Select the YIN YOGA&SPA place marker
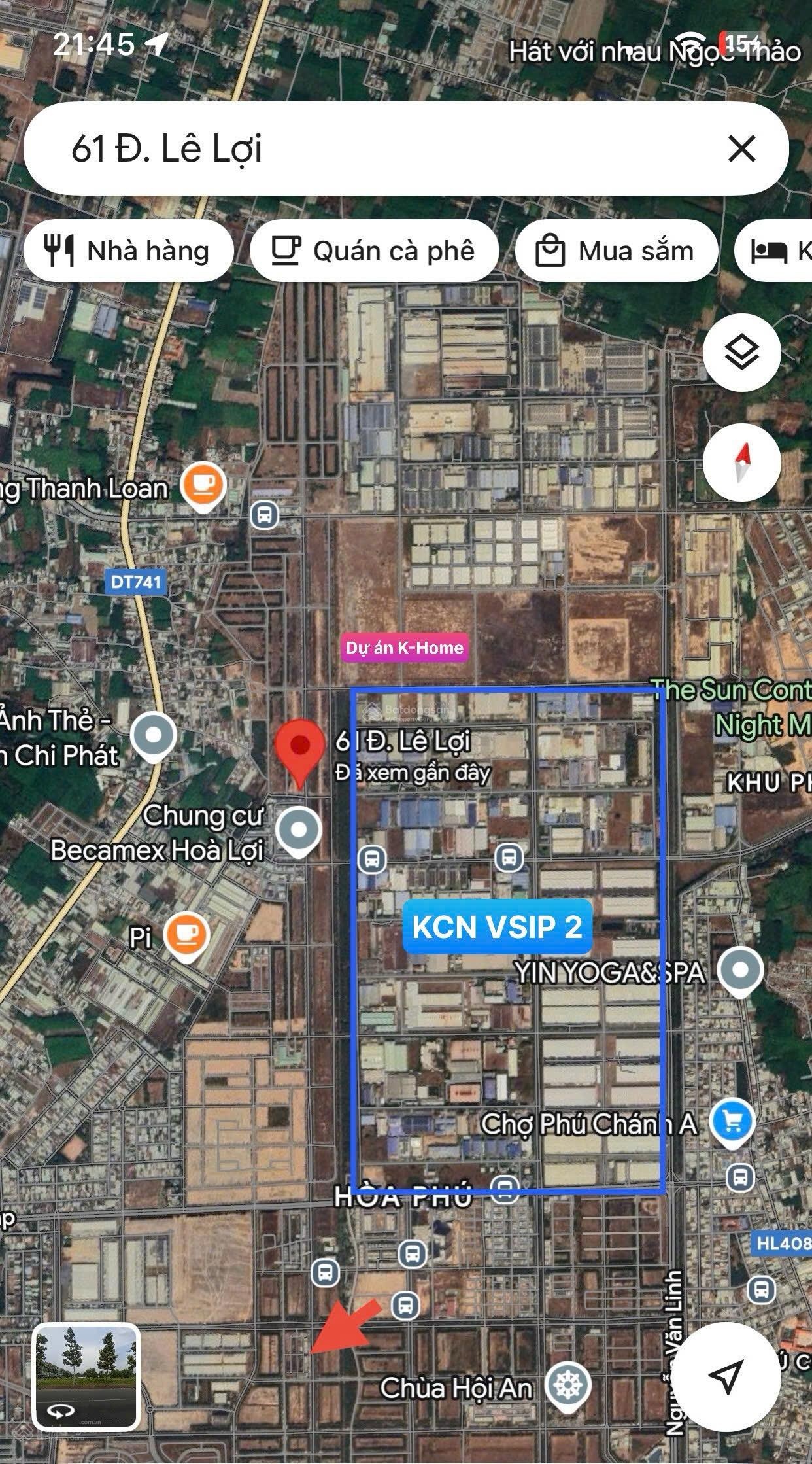The height and width of the screenshot is (1464, 812). click(x=739, y=971)
